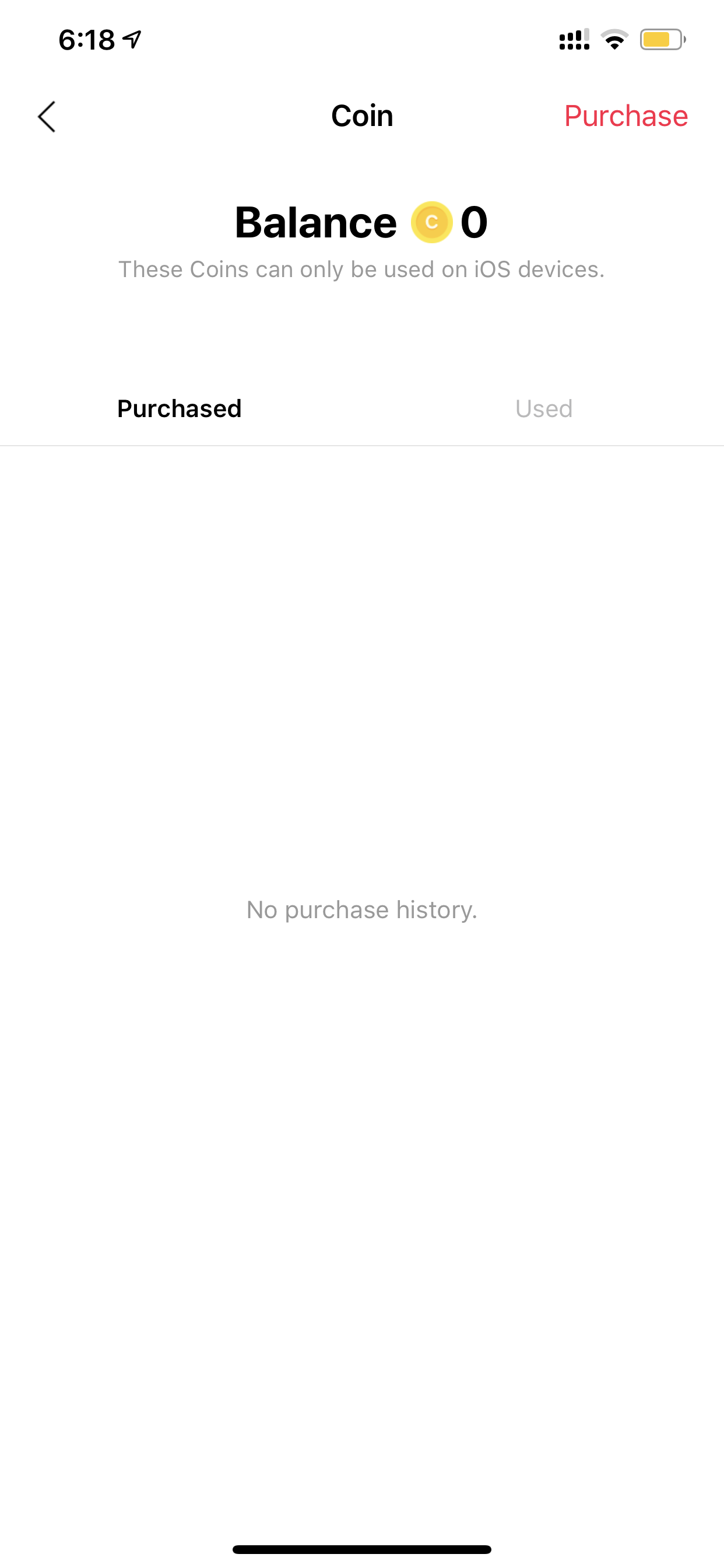Go back using the back arrow
724x1568 pixels.
(47, 116)
